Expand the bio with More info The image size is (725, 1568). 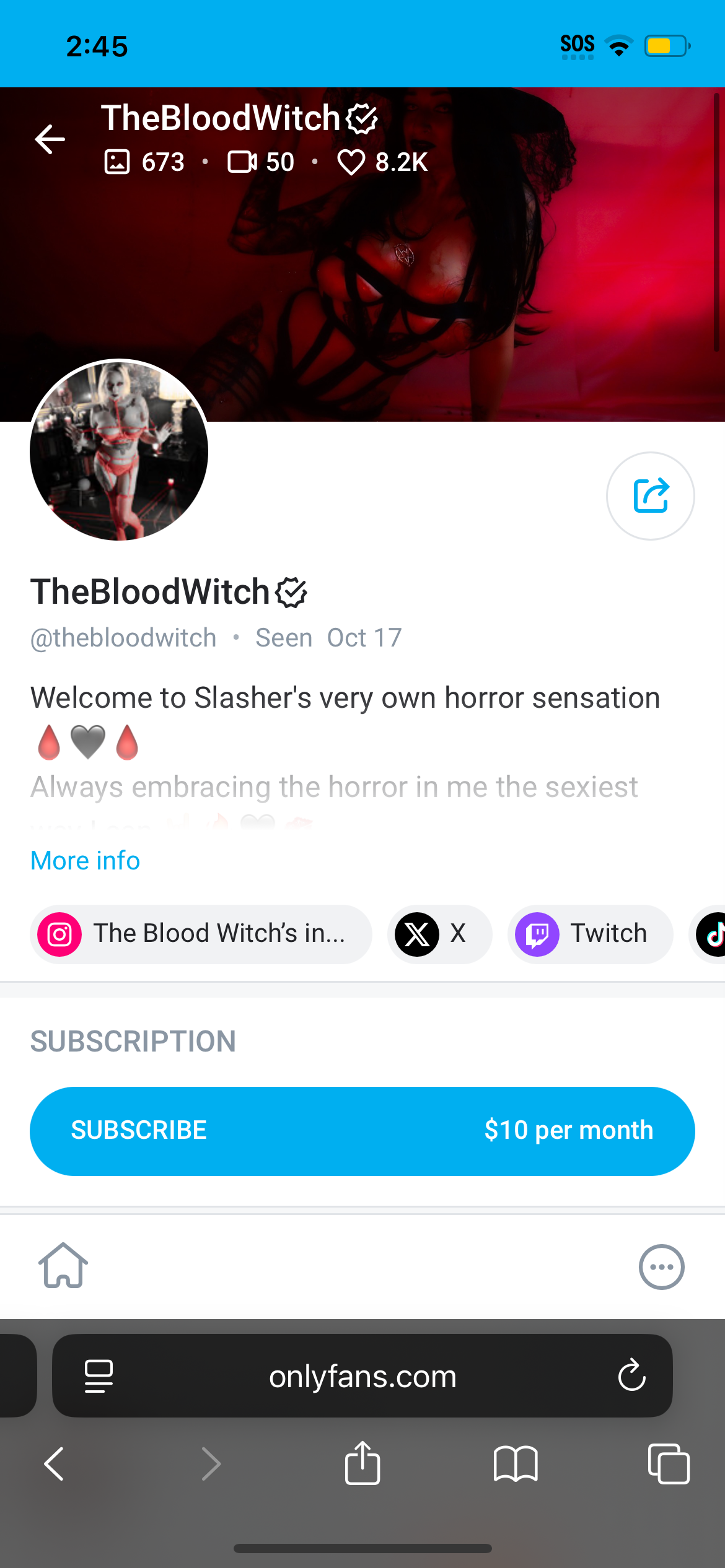tap(86, 860)
